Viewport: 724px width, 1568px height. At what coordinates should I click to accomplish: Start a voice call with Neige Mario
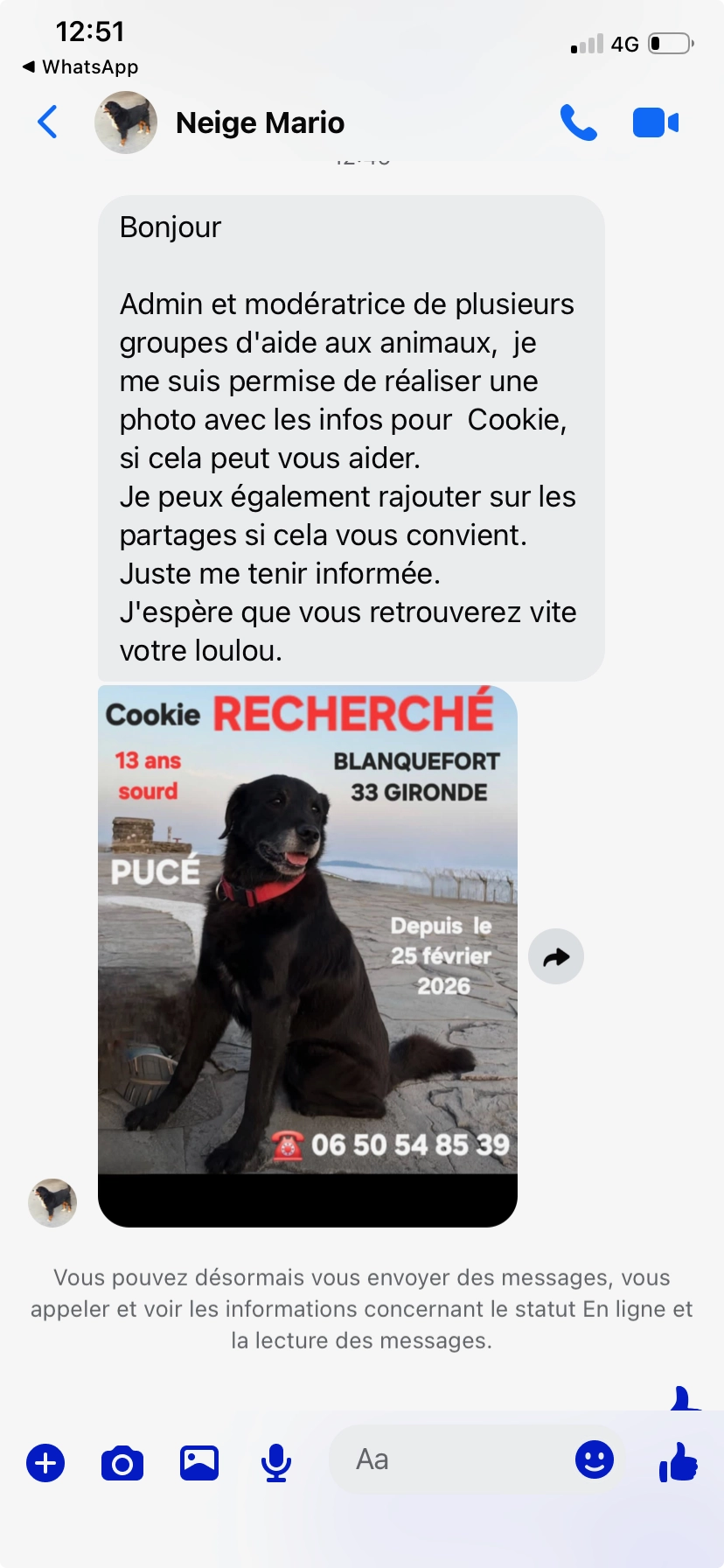(x=578, y=122)
